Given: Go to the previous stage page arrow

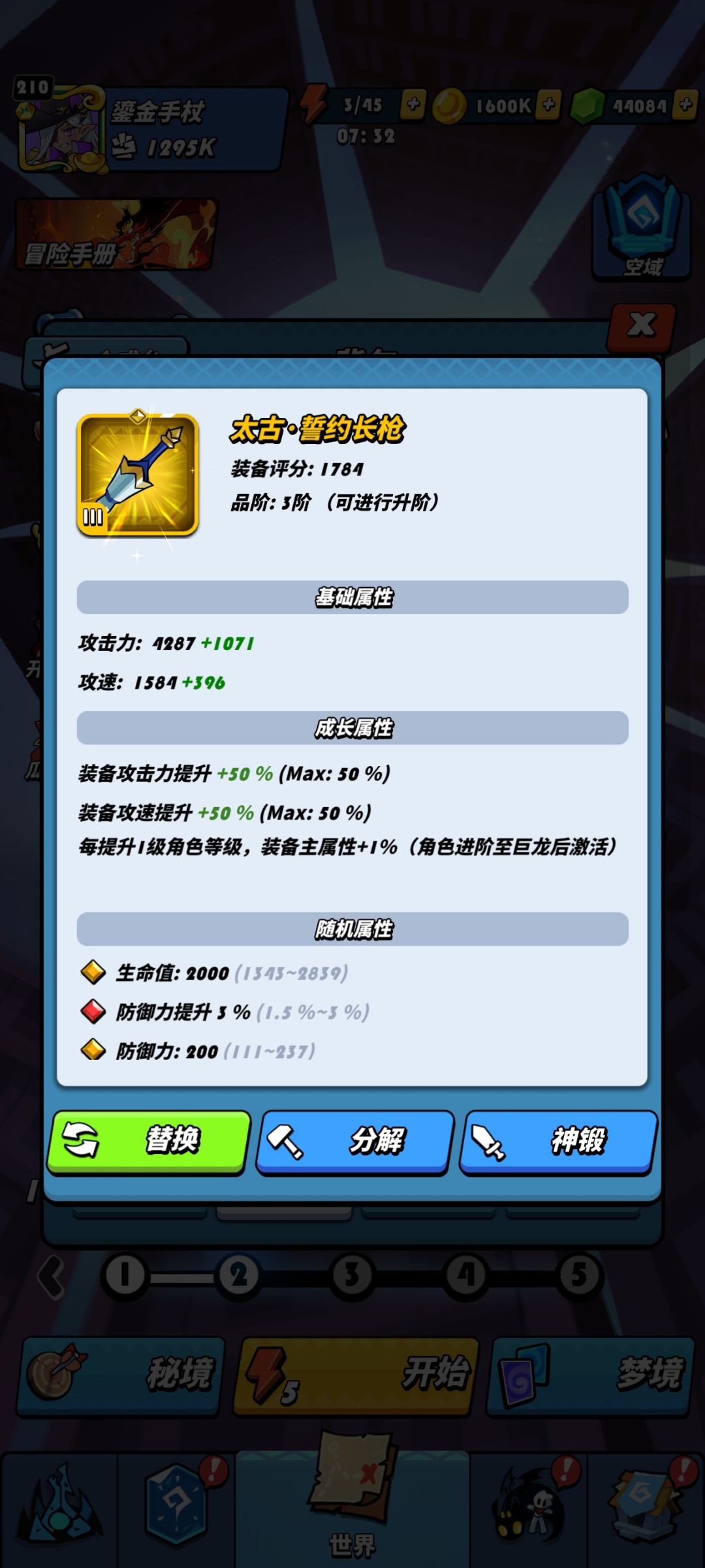Looking at the screenshot, I should tap(51, 1276).
